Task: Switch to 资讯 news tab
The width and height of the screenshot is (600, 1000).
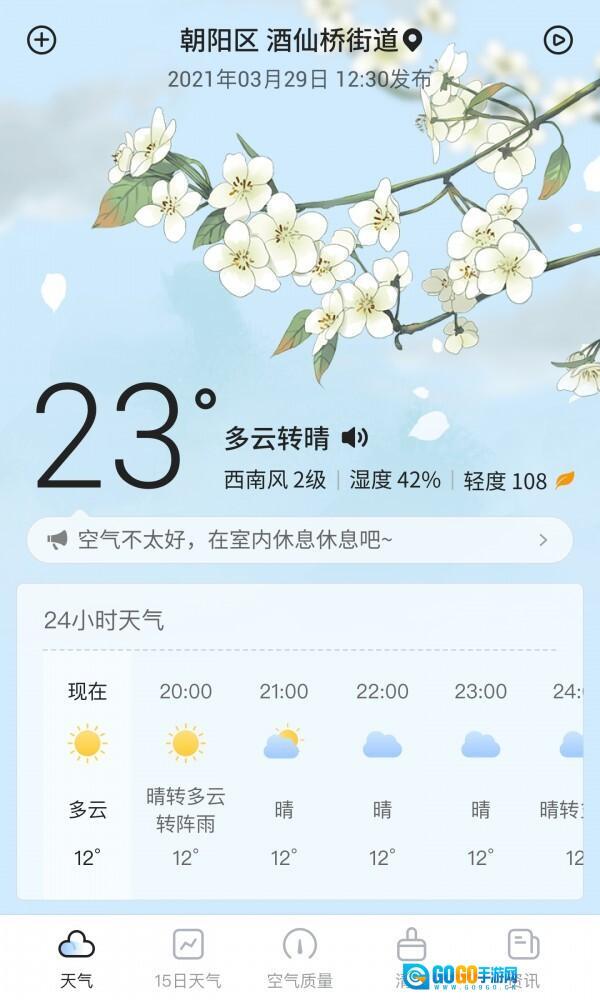Action: pyautogui.click(x=523, y=957)
